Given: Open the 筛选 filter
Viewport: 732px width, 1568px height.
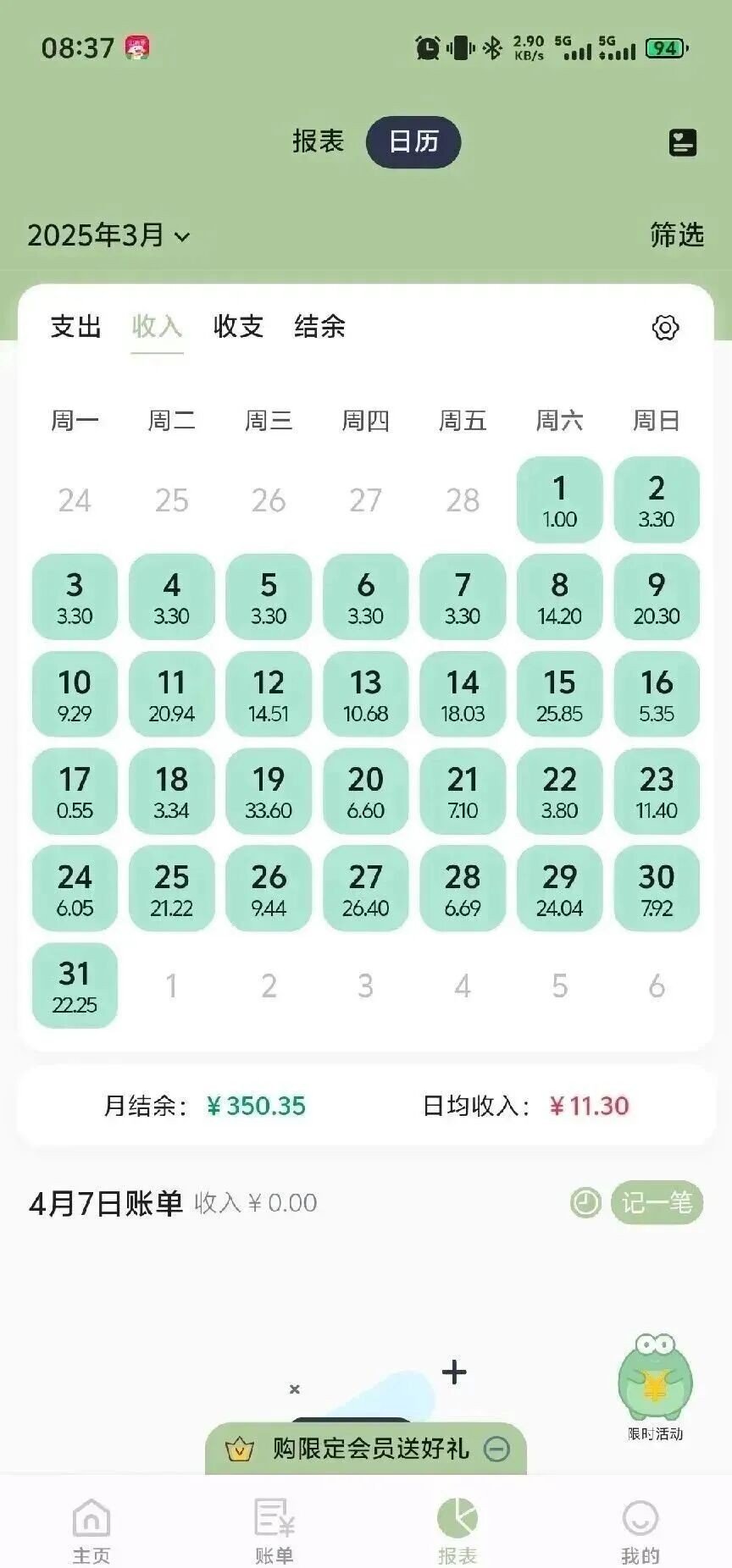Looking at the screenshot, I should 677,235.
